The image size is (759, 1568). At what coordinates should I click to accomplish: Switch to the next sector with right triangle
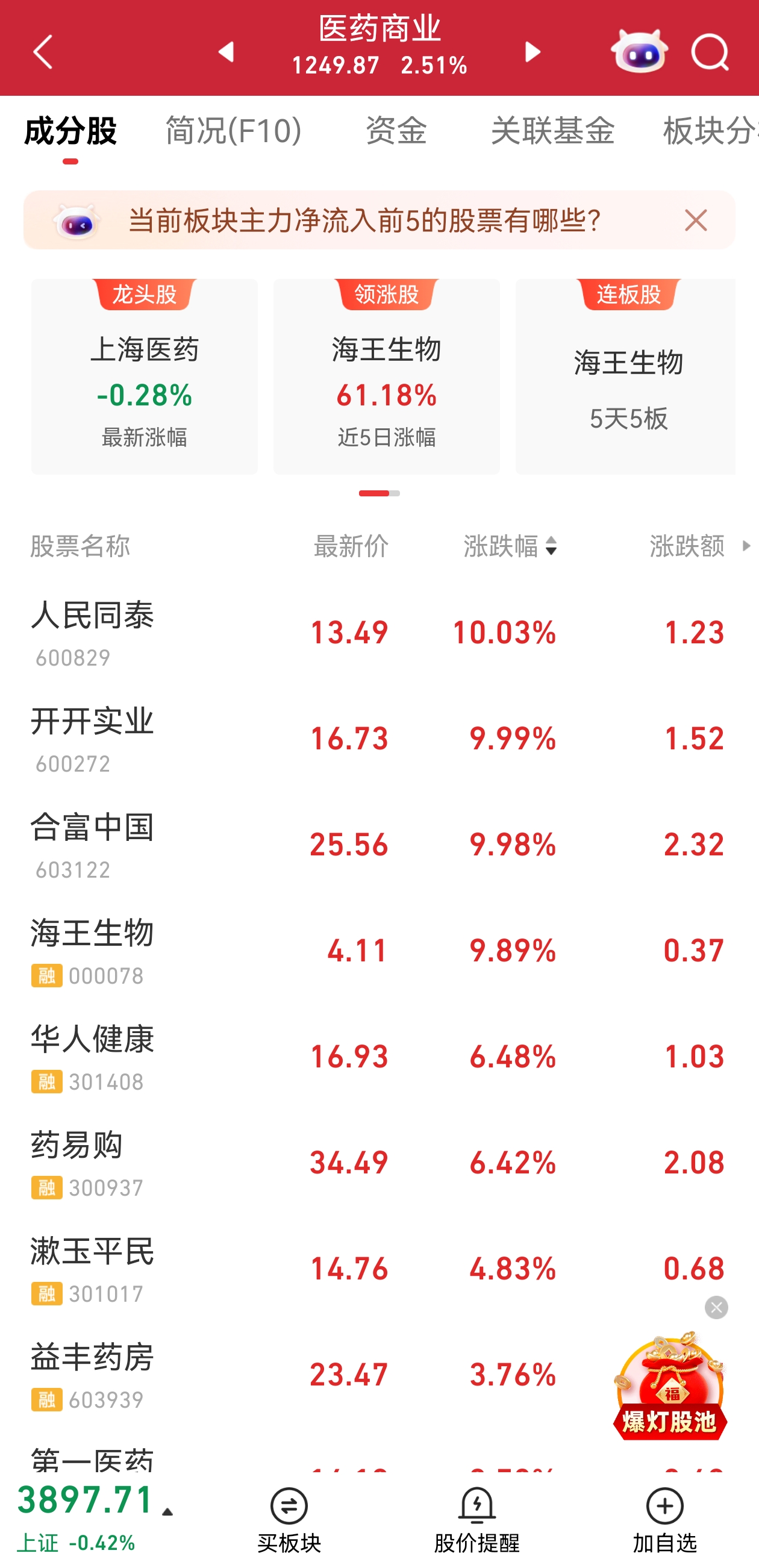pyautogui.click(x=533, y=52)
